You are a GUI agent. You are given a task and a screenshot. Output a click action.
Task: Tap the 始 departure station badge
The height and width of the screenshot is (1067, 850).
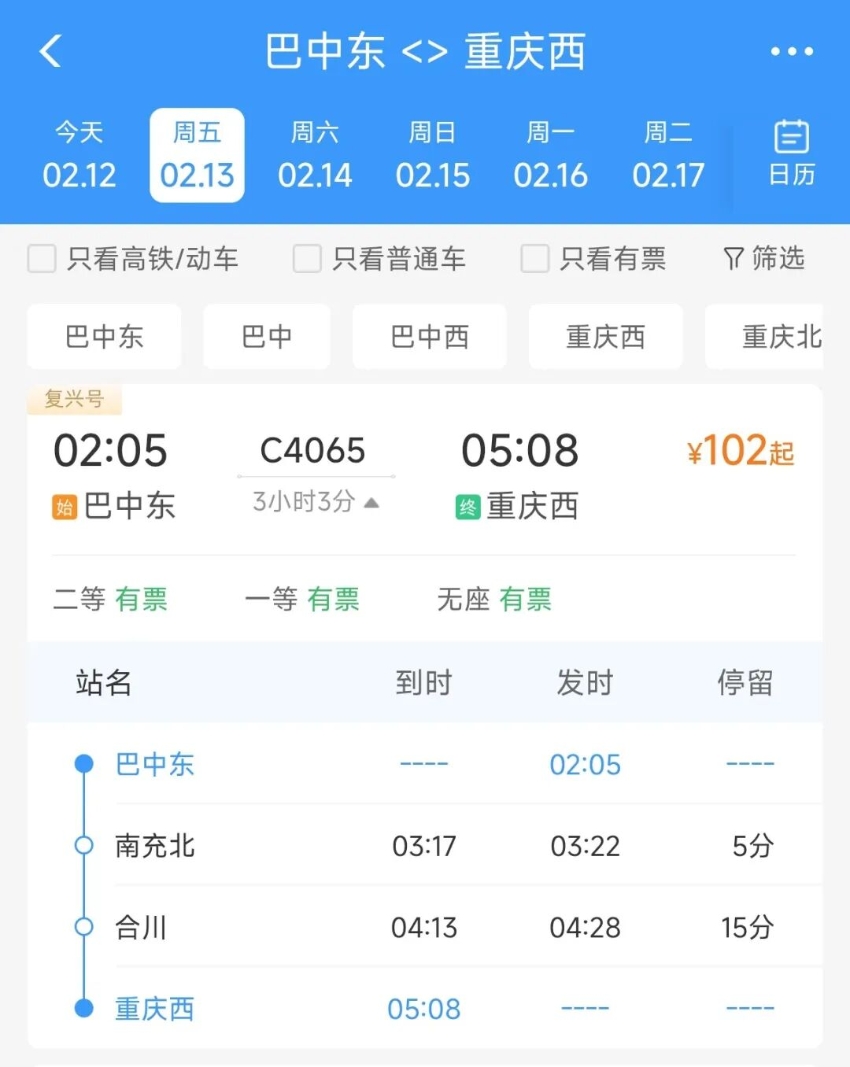point(63,506)
